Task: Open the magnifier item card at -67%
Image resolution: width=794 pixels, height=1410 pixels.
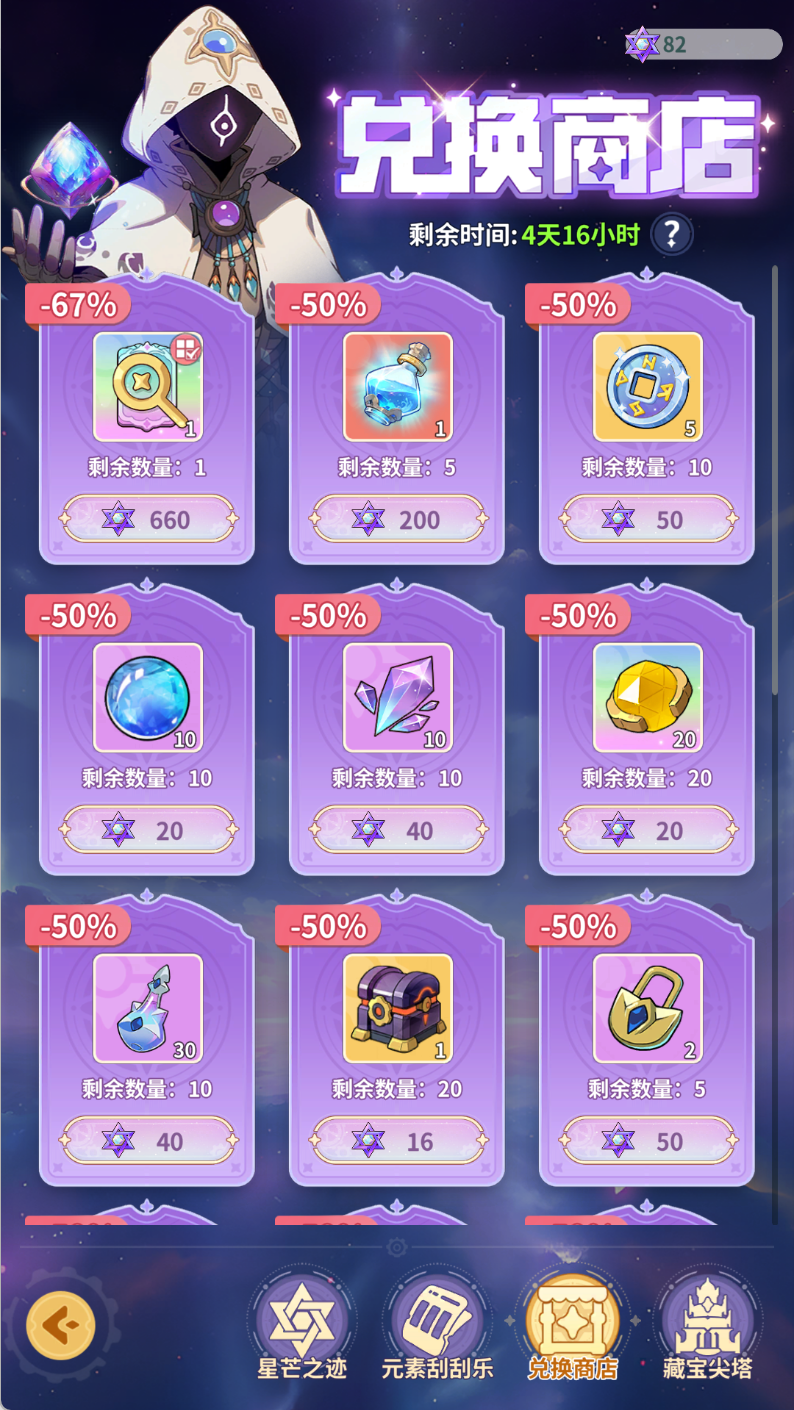Action: tap(148, 386)
